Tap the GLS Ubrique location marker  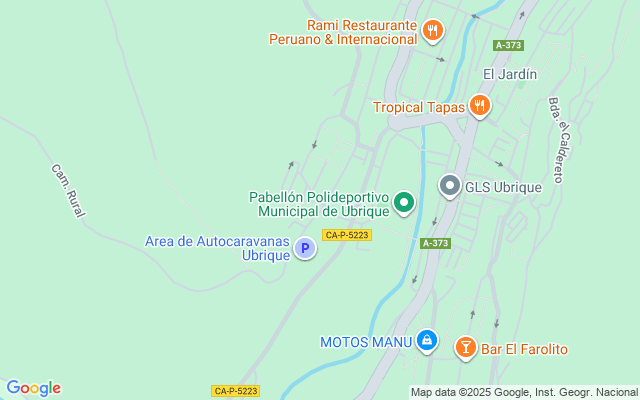pyautogui.click(x=450, y=187)
